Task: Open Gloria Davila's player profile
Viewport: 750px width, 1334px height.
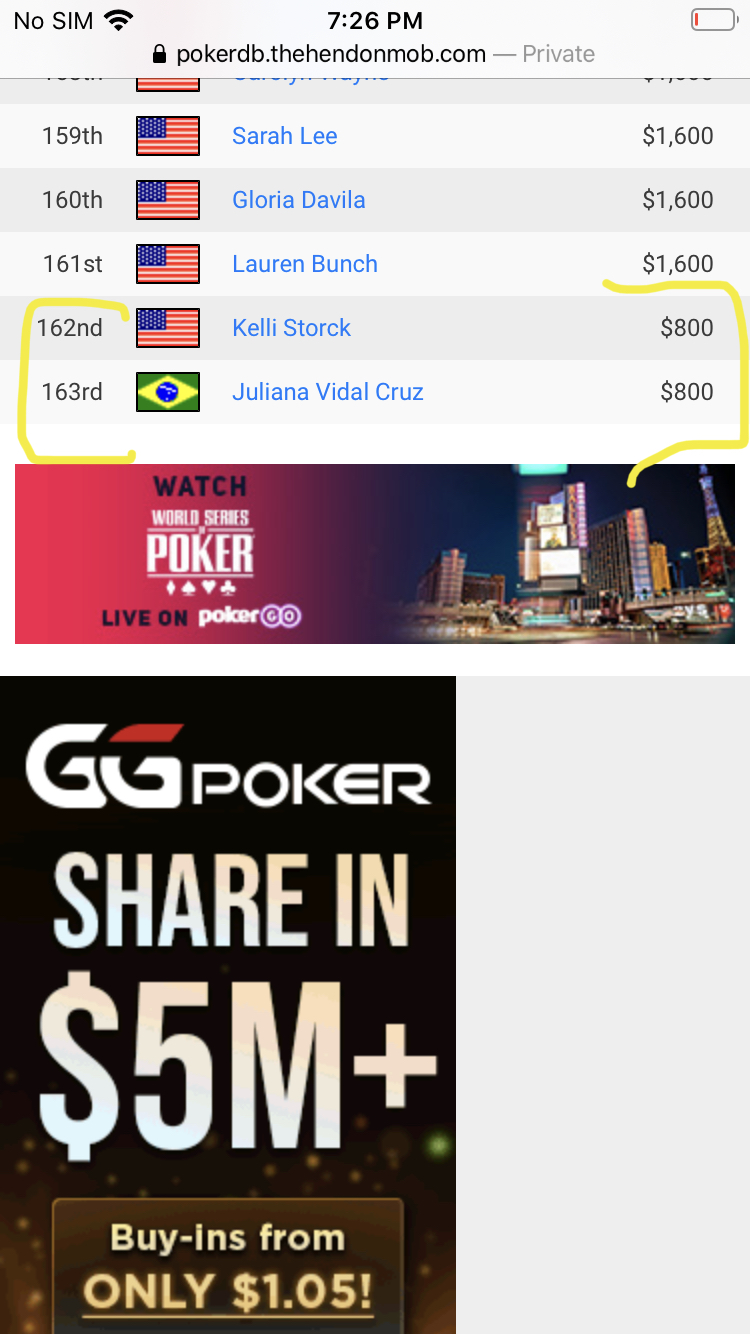Action: (x=298, y=200)
